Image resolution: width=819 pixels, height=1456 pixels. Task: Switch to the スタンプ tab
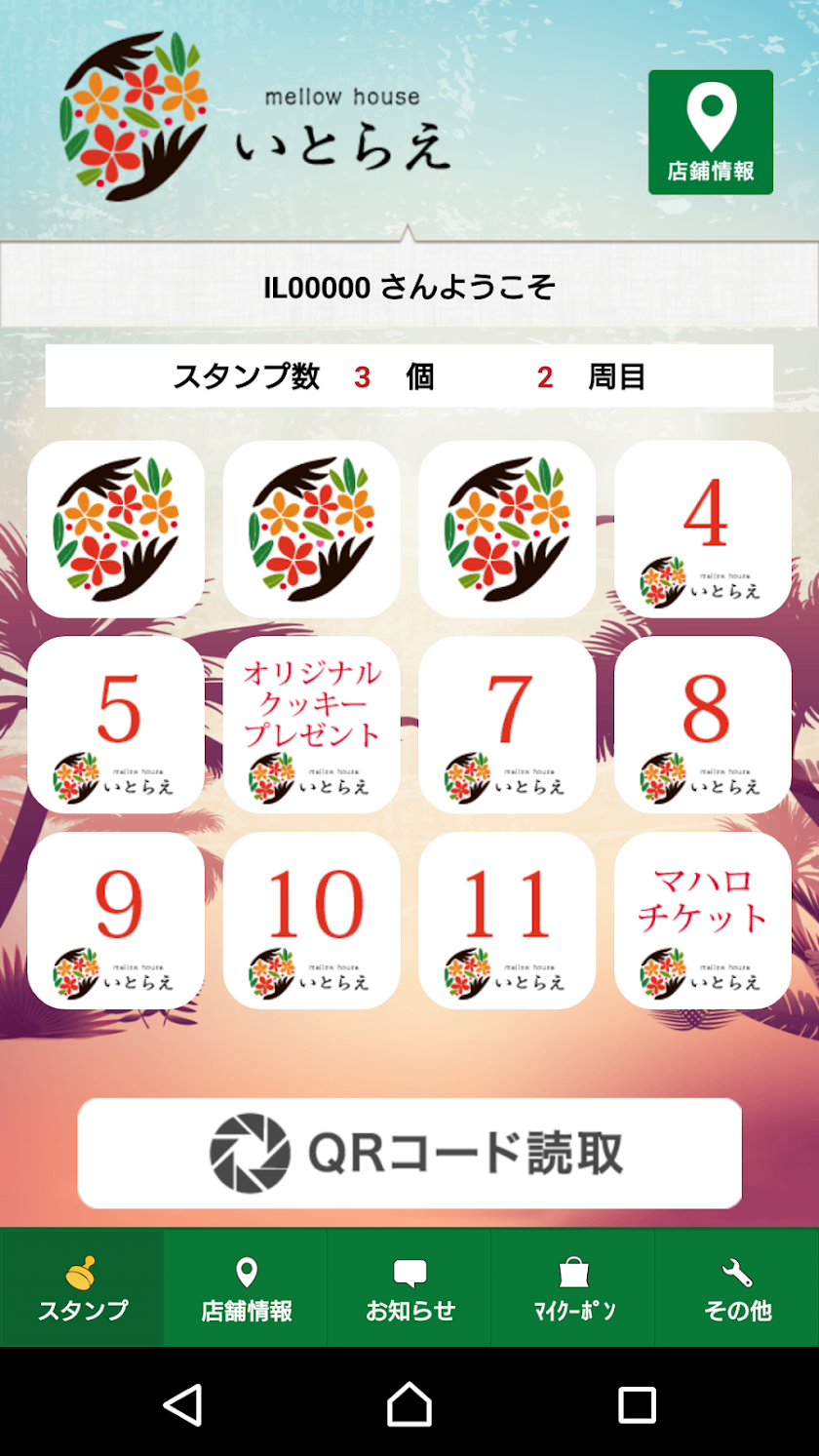[82, 1288]
